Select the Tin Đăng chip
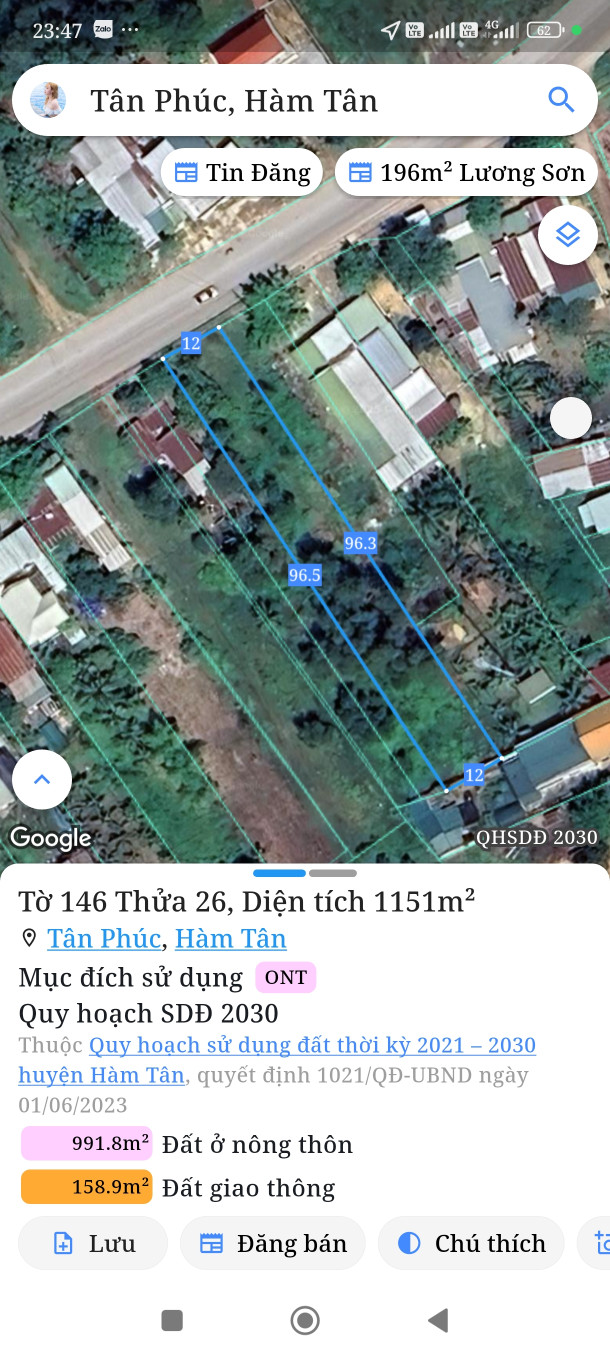This screenshot has height=1356, width=610. point(242,173)
